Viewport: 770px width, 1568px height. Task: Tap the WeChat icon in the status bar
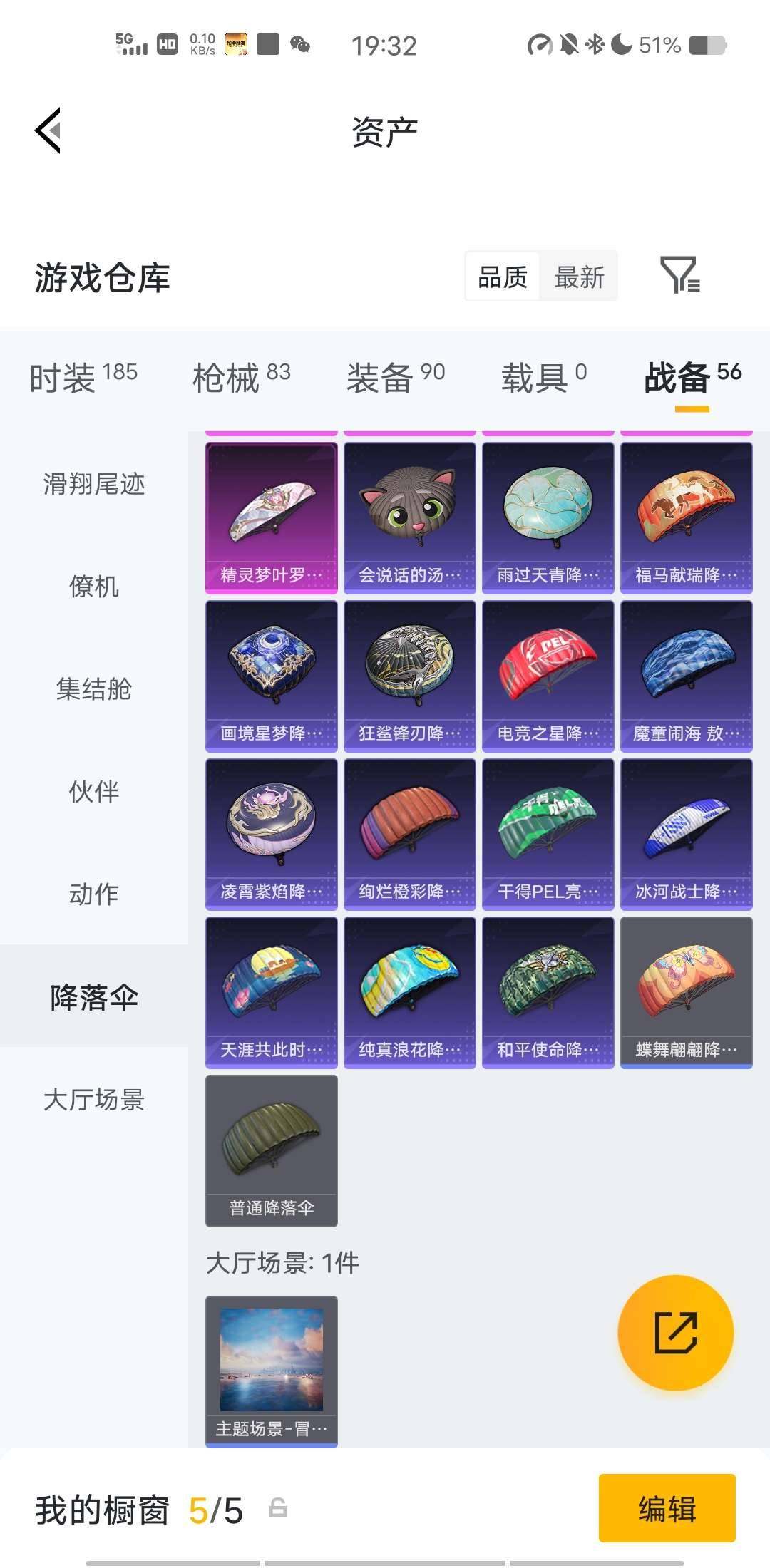[x=300, y=44]
